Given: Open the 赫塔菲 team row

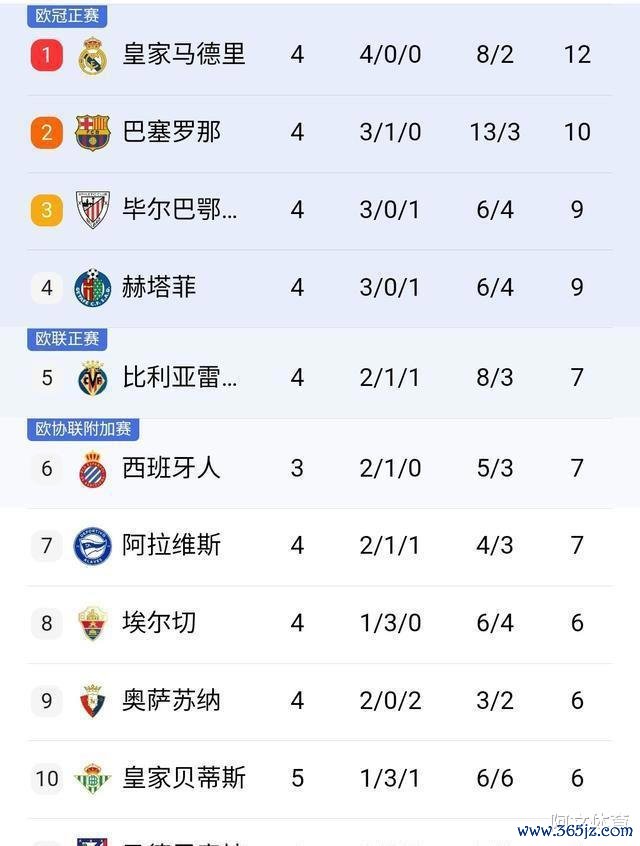Looking at the screenshot, I should (160, 288).
